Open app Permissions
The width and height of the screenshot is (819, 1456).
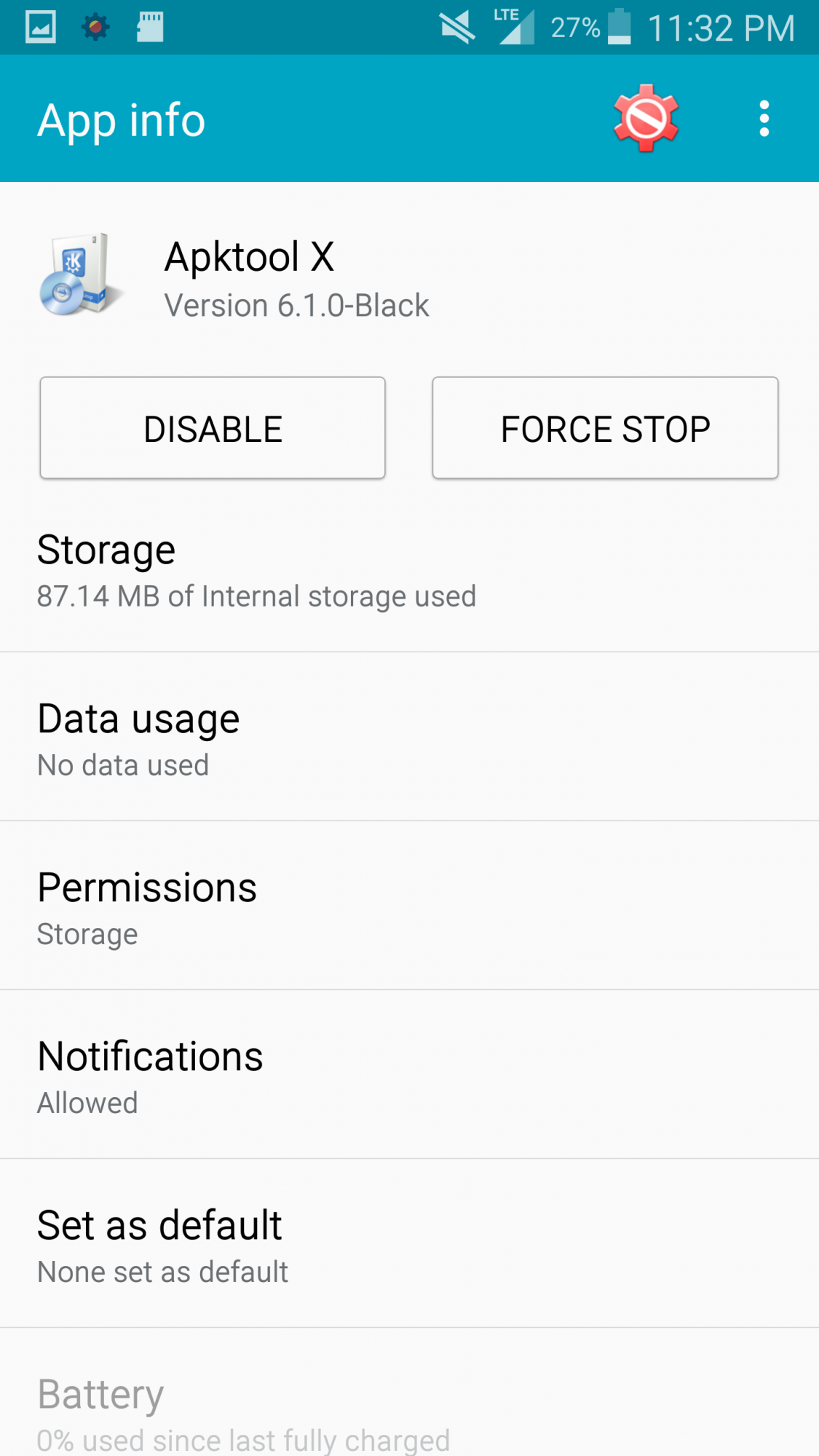[x=409, y=908]
